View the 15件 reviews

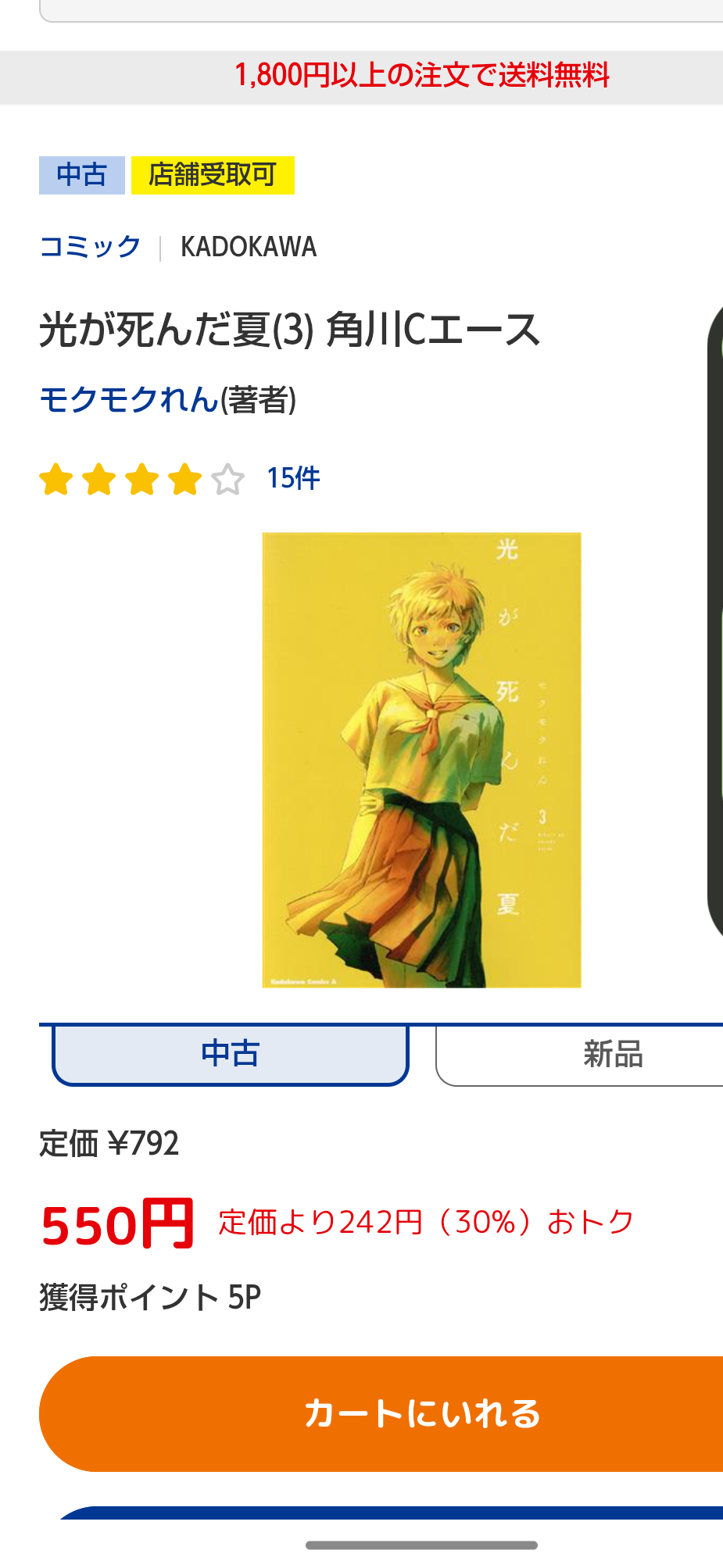[293, 478]
